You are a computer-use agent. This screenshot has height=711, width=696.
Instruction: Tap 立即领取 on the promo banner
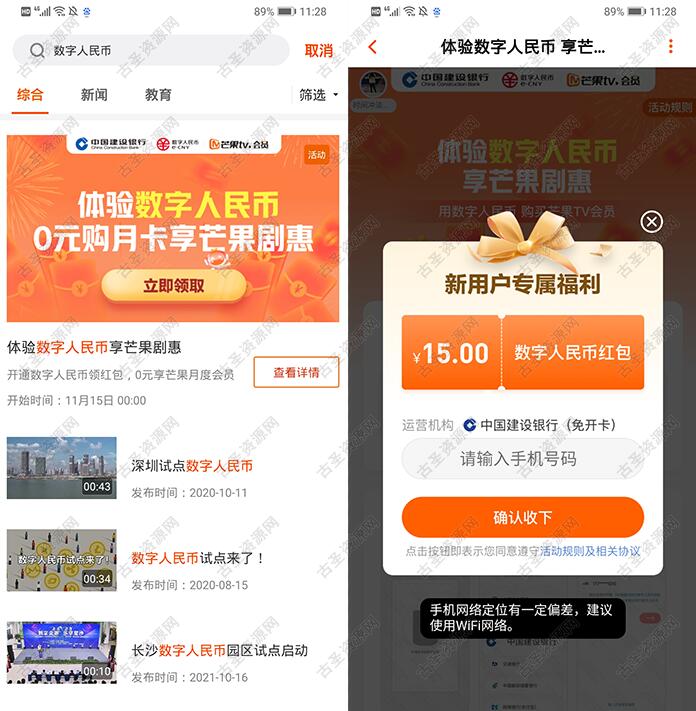click(x=173, y=286)
